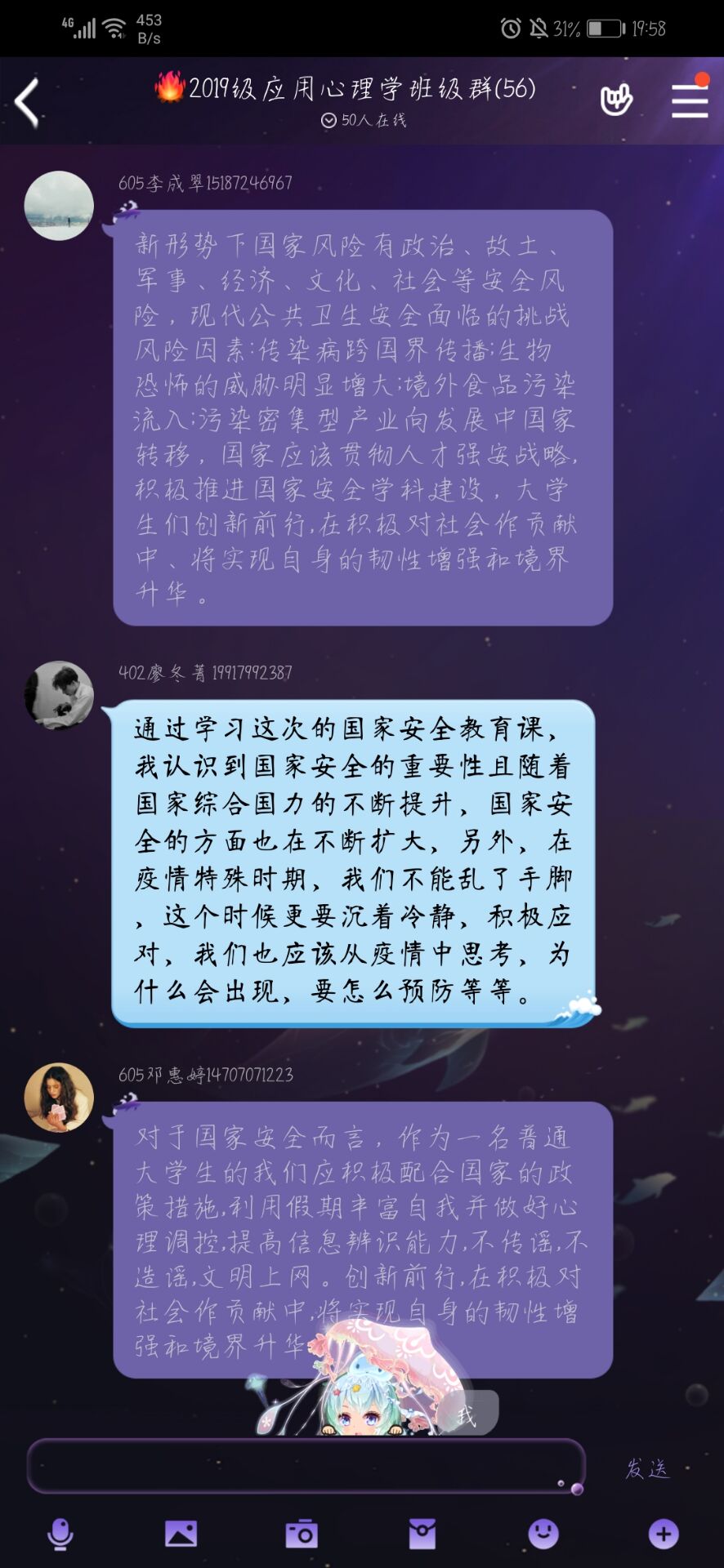Image resolution: width=724 pixels, height=1568 pixels.
Task: Go back from the group chat
Action: click(x=28, y=102)
